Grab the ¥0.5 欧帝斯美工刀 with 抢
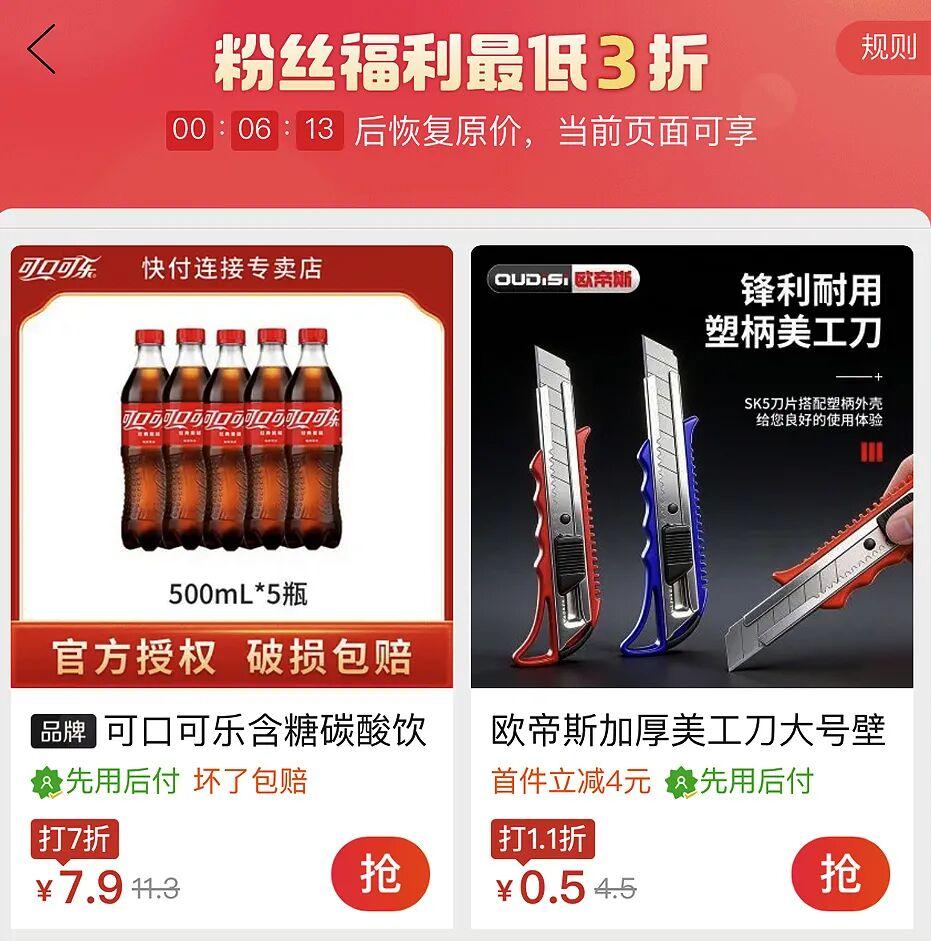 pyautogui.click(x=840, y=874)
